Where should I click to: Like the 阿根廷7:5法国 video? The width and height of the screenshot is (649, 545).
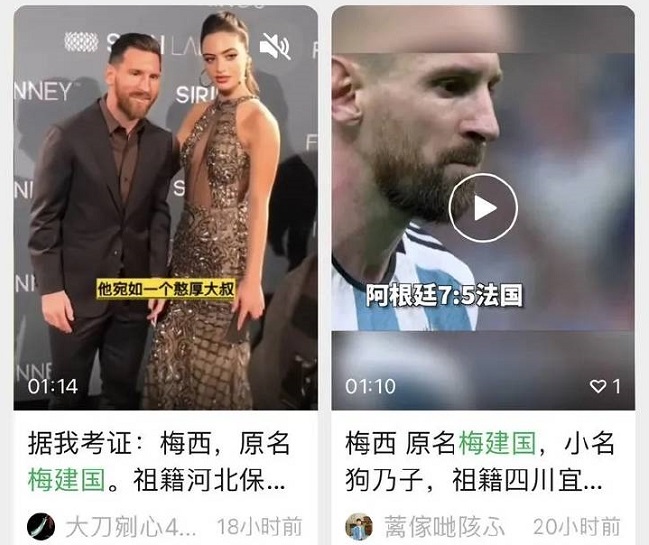[x=599, y=386]
